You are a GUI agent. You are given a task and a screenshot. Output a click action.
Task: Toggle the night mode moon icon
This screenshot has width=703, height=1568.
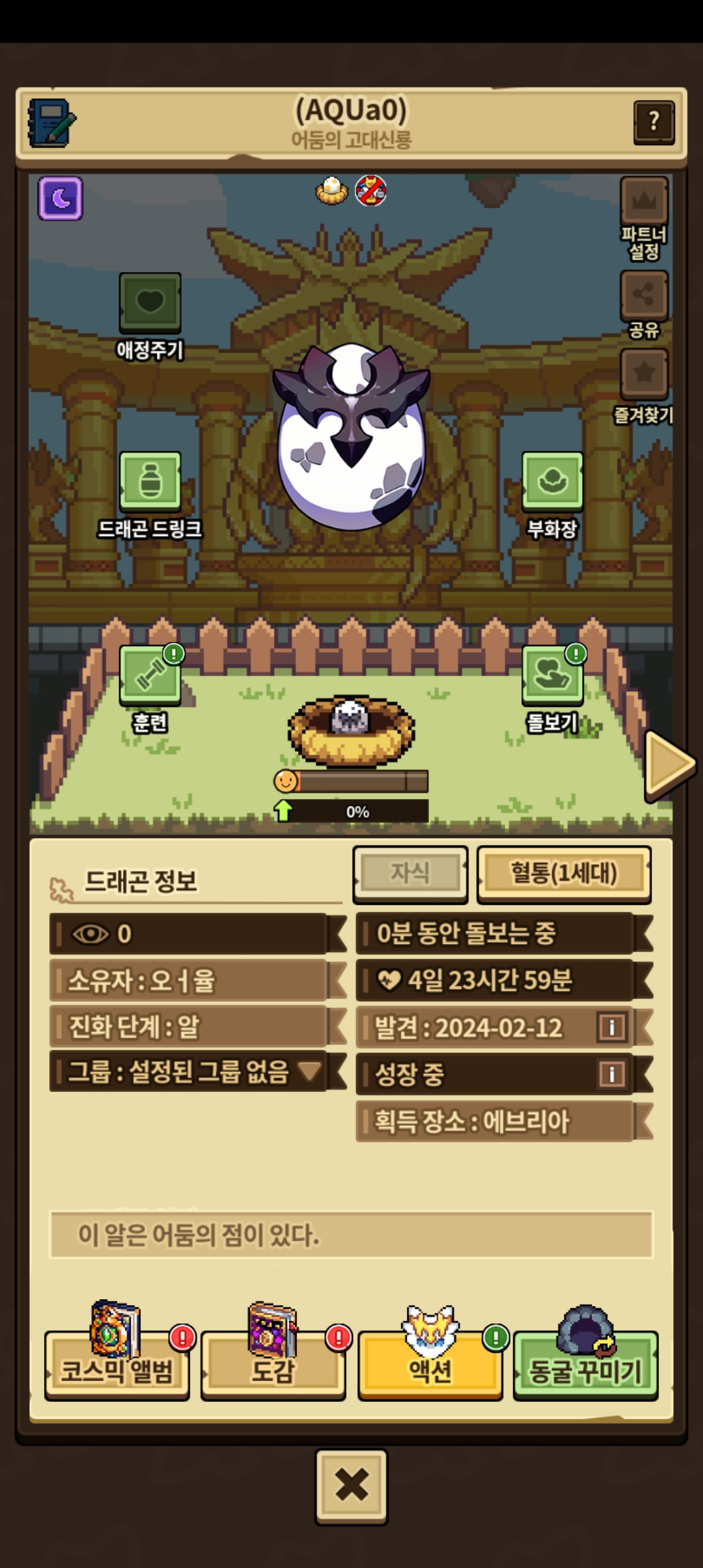(x=61, y=198)
